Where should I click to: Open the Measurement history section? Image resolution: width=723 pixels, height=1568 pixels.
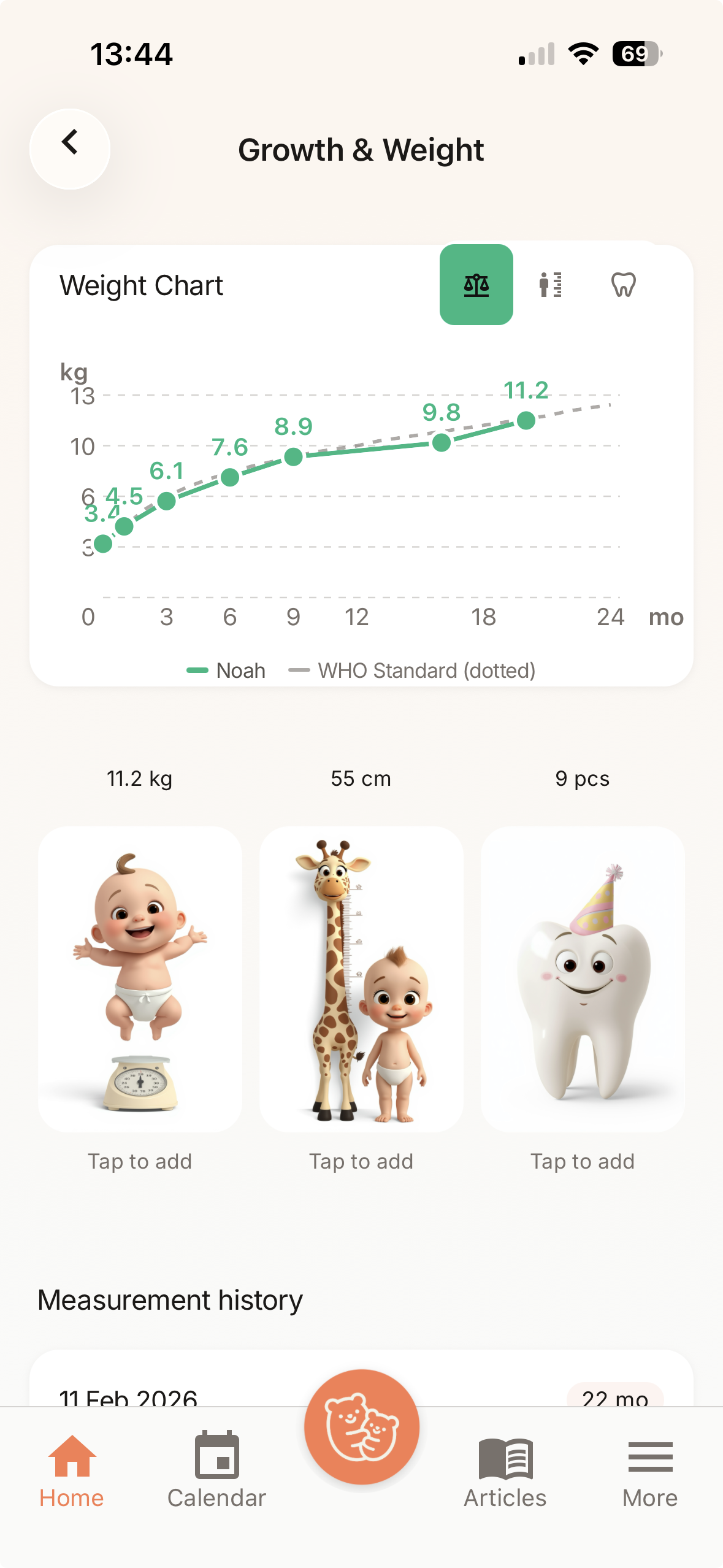point(170,1299)
